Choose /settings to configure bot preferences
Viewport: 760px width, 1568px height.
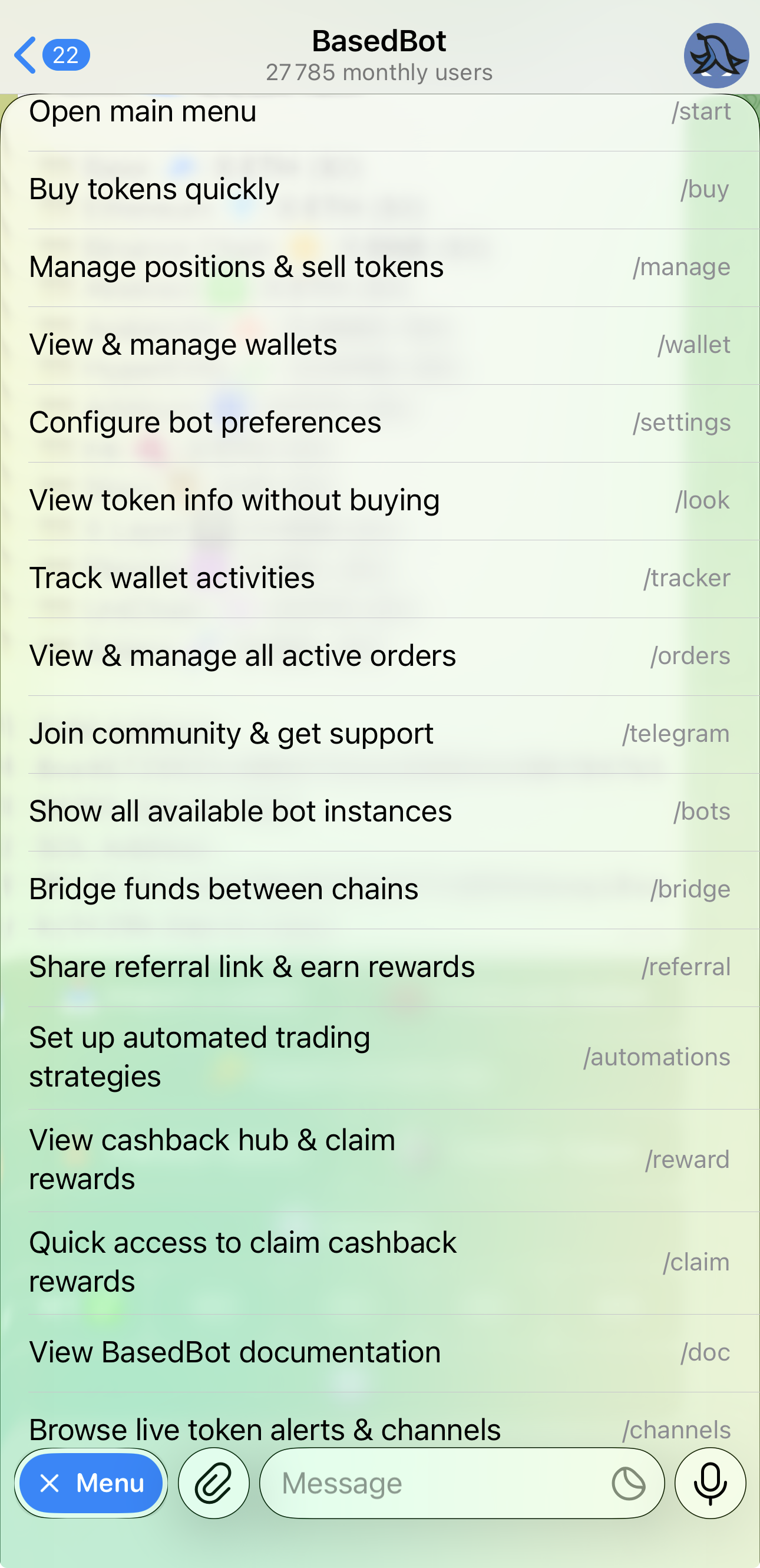pyautogui.click(x=379, y=422)
